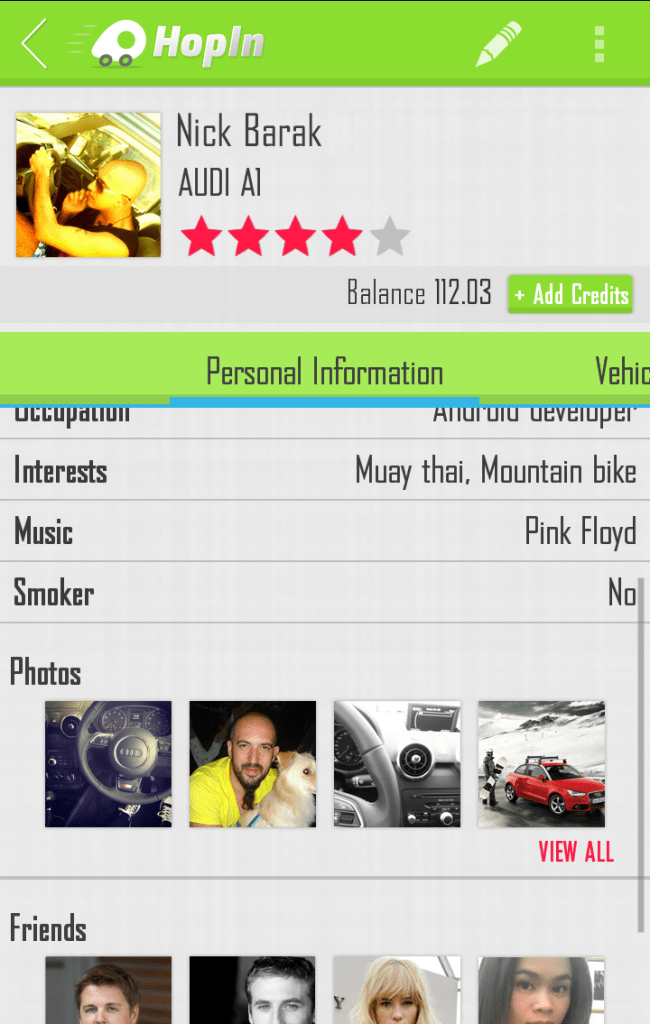The image size is (650, 1024).
Task: Open Nick Barak's profile picture
Action: [x=88, y=185]
